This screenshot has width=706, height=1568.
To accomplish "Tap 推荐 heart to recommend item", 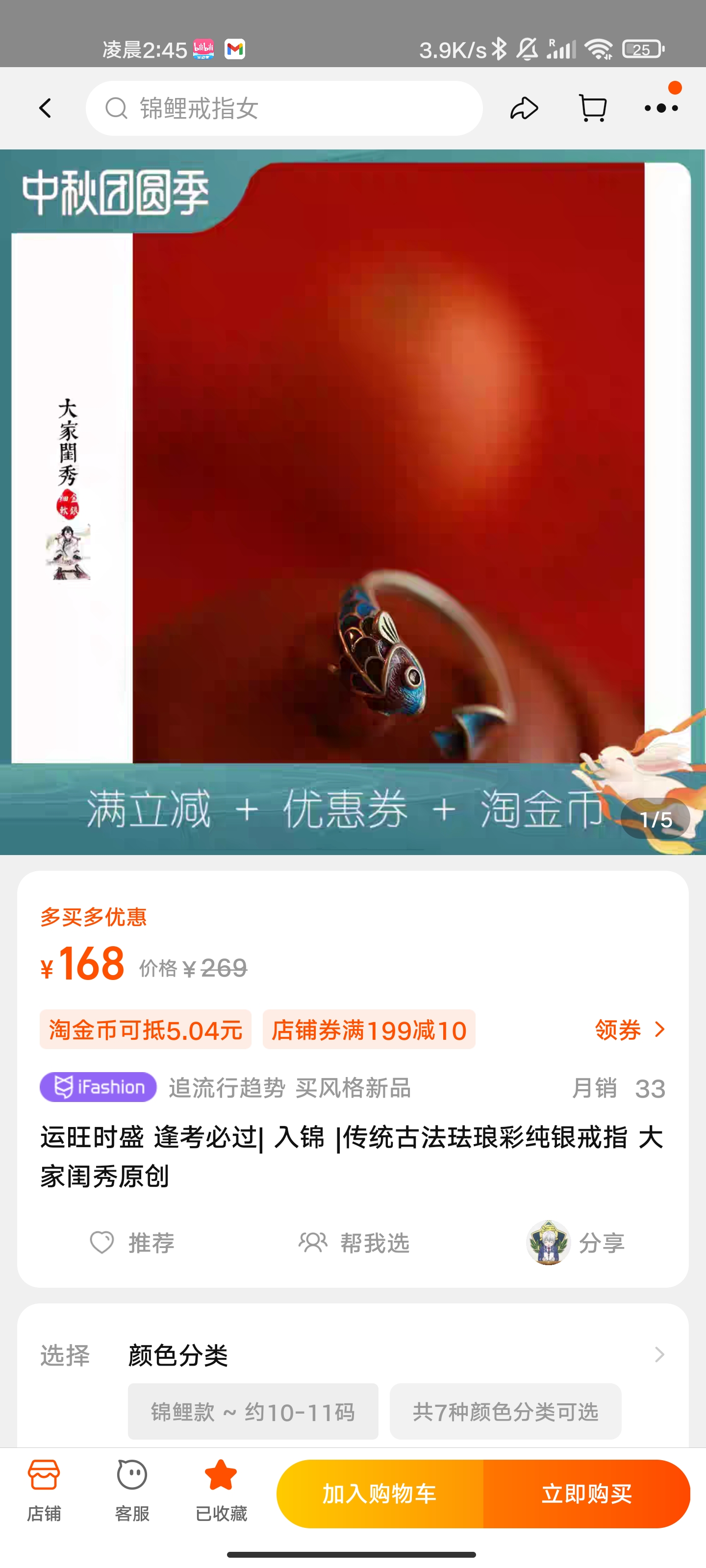I will pos(132,1242).
